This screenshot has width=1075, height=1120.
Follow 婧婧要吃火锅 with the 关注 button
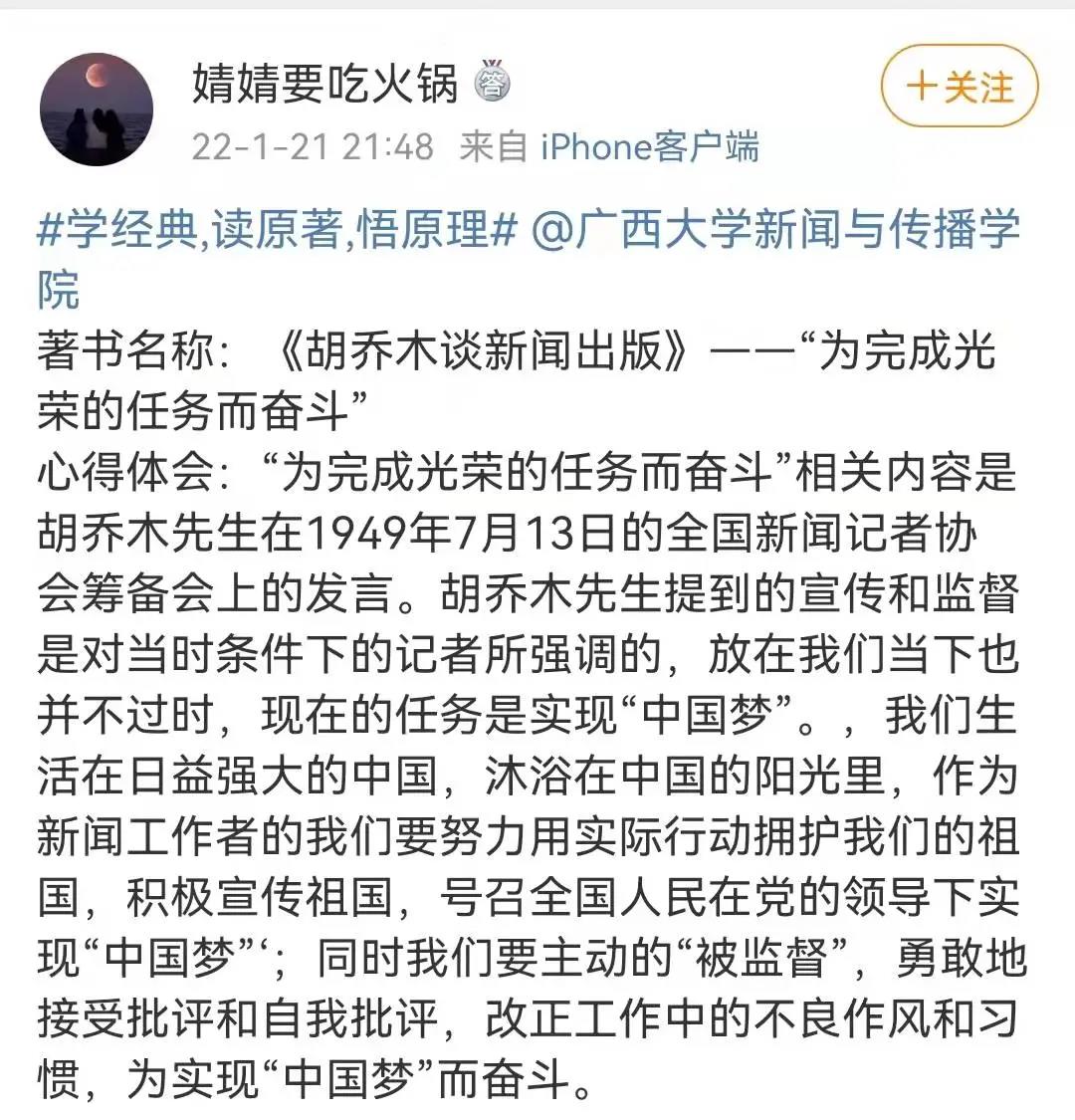click(959, 87)
